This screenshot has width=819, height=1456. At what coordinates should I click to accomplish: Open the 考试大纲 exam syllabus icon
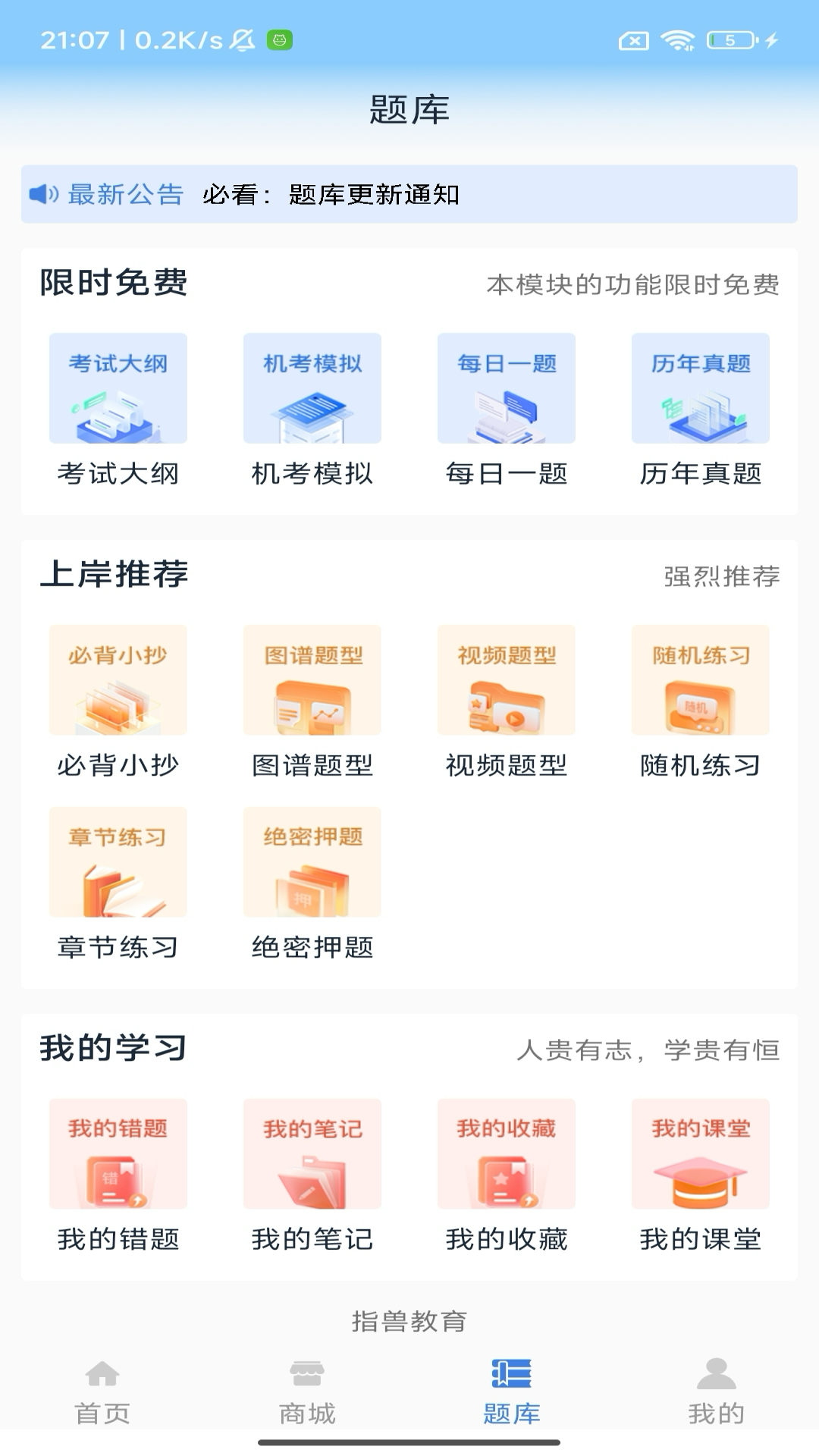(118, 388)
